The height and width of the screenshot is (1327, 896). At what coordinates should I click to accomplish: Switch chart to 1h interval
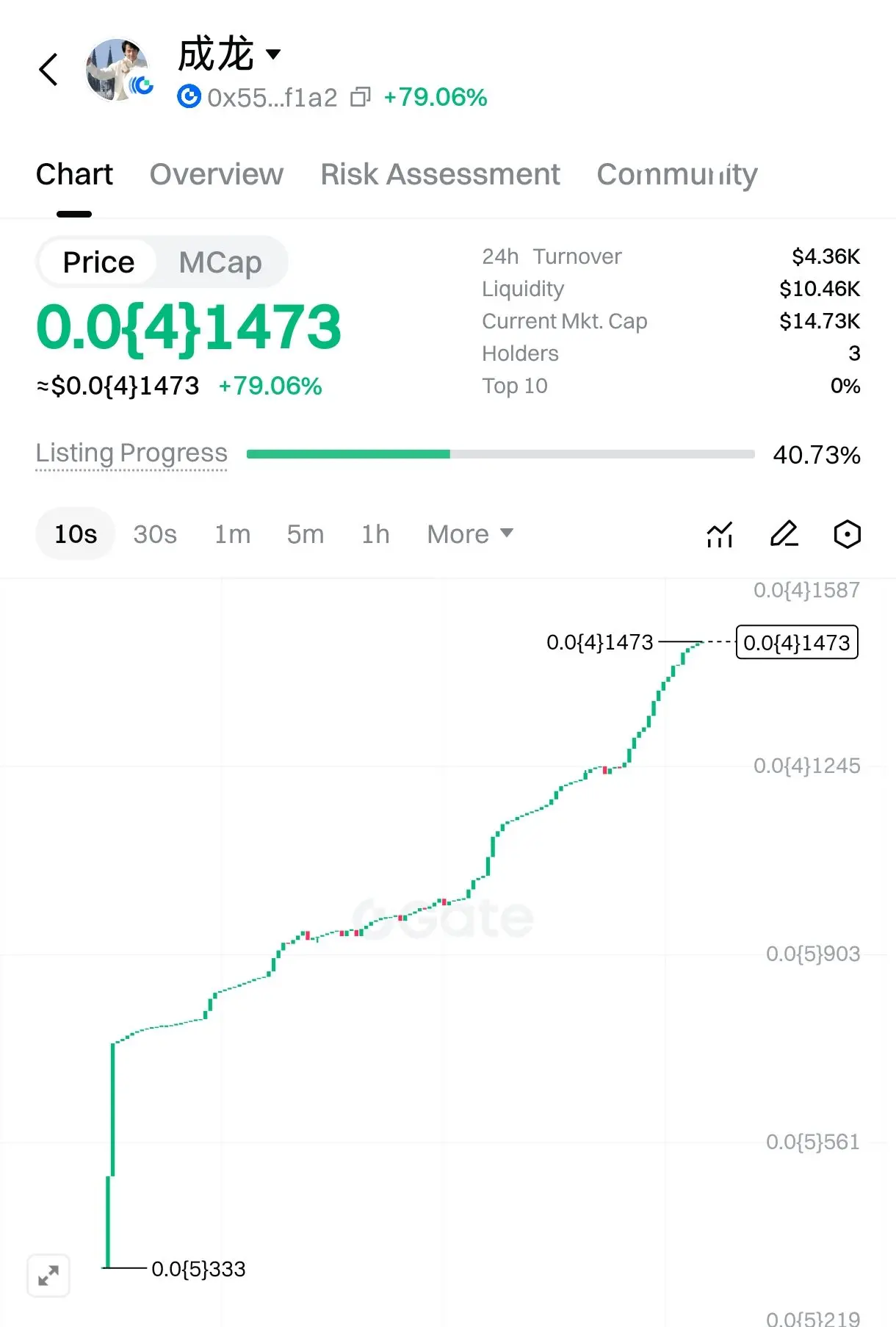click(x=375, y=534)
